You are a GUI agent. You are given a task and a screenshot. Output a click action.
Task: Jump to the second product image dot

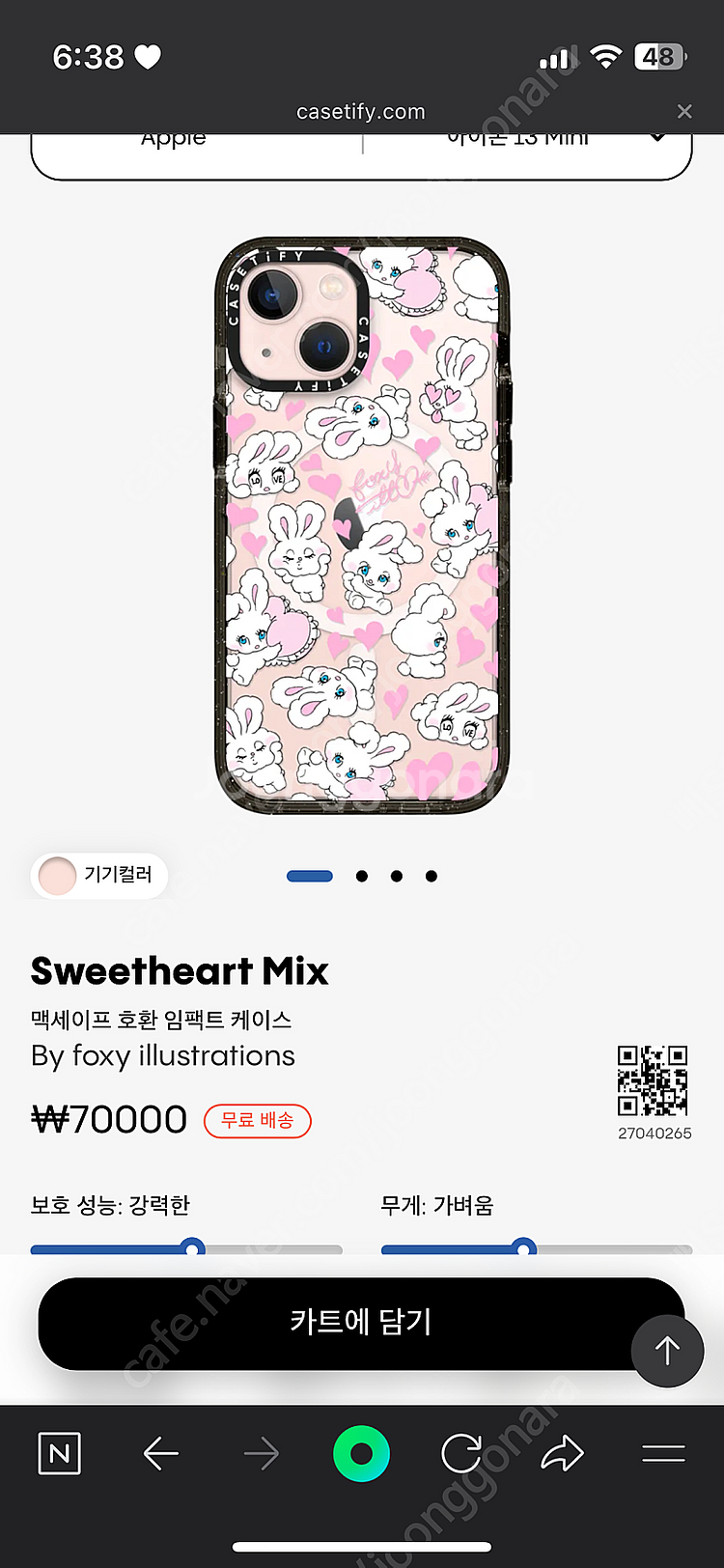pyautogui.click(x=362, y=876)
